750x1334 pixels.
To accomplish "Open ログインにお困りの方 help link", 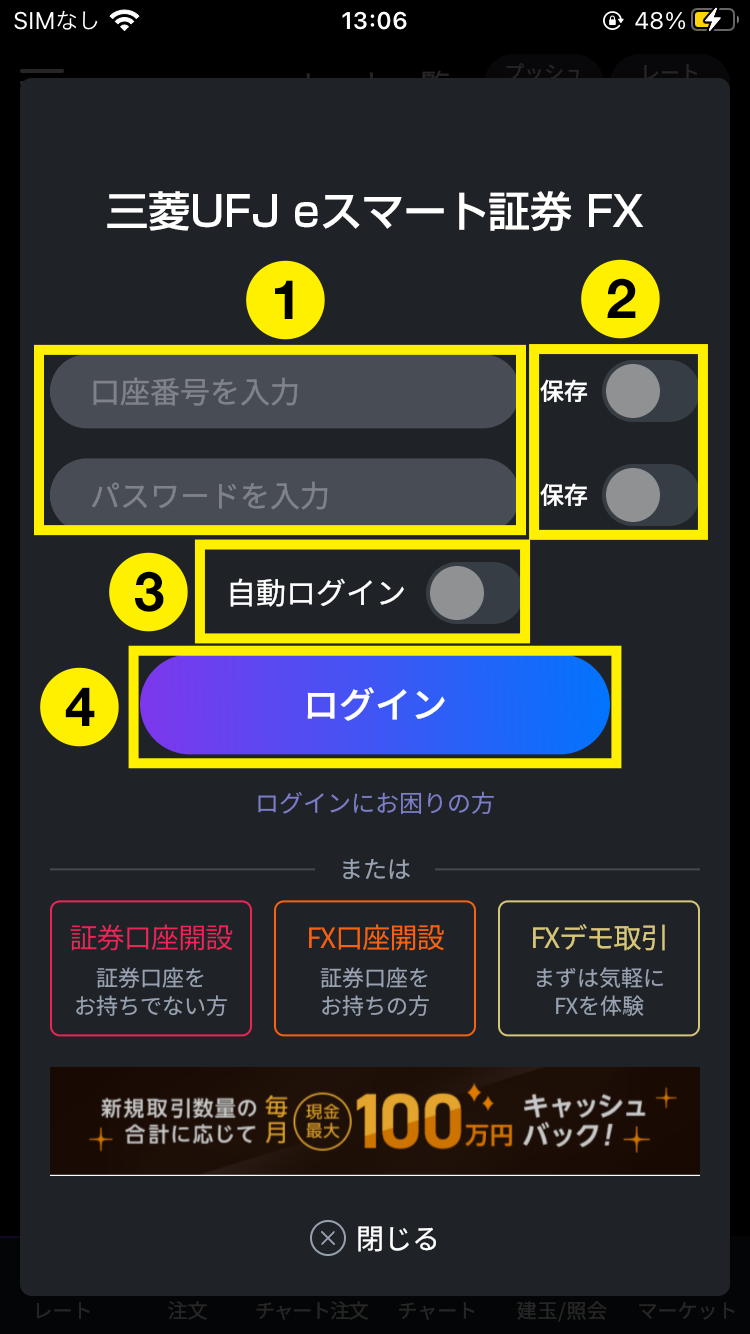I will pyautogui.click(x=375, y=803).
